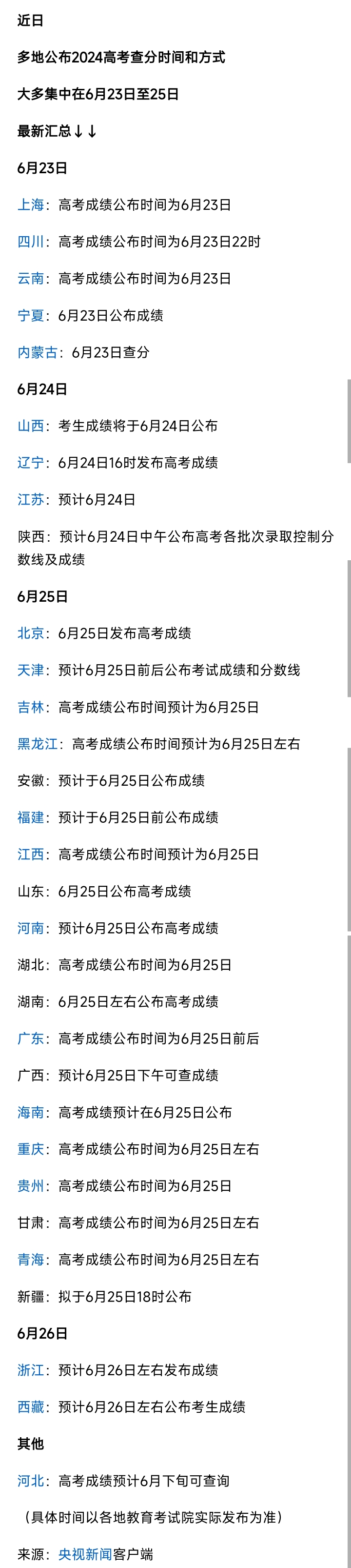The width and height of the screenshot is (351, 1568).
Task: Open the 重庆 link
Action: 30,1149
